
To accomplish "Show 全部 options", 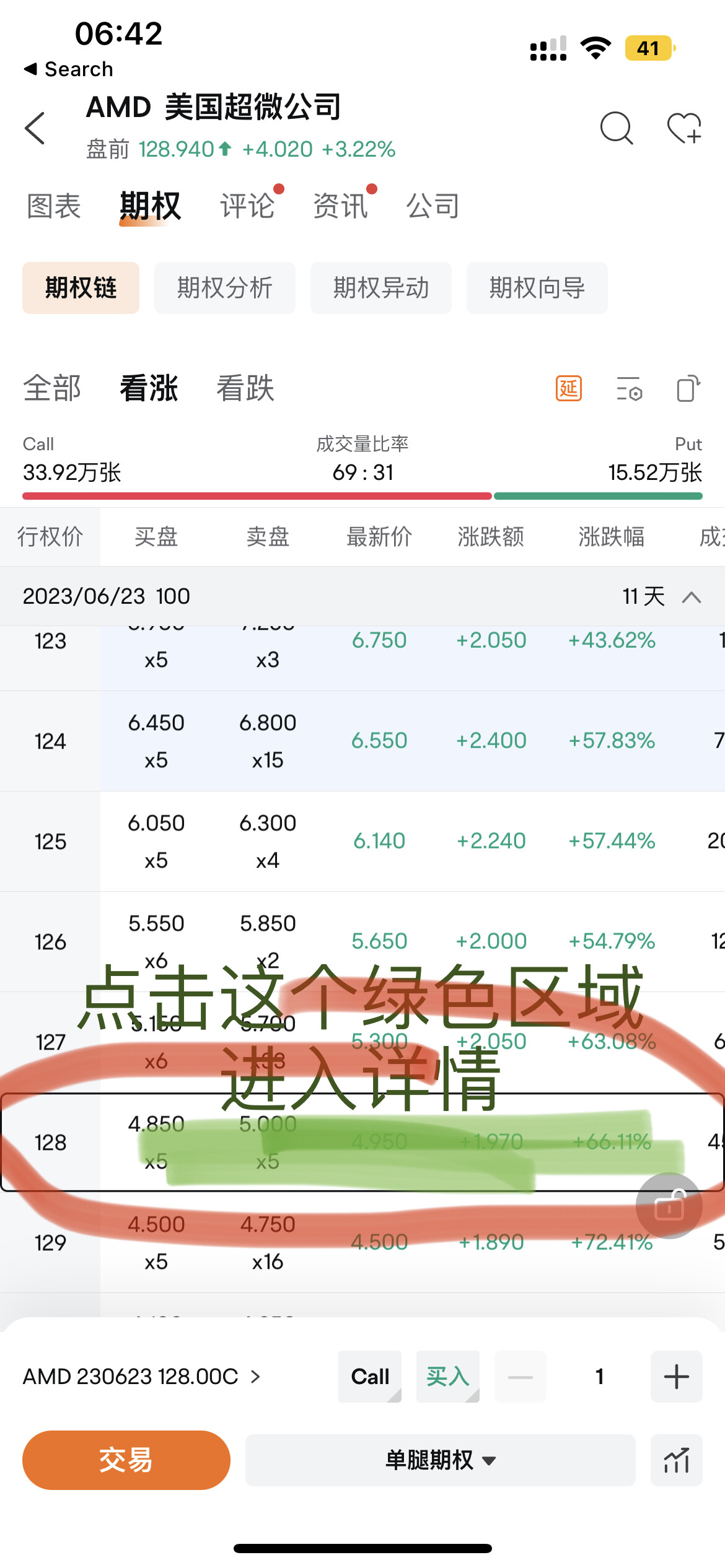I will (52, 388).
